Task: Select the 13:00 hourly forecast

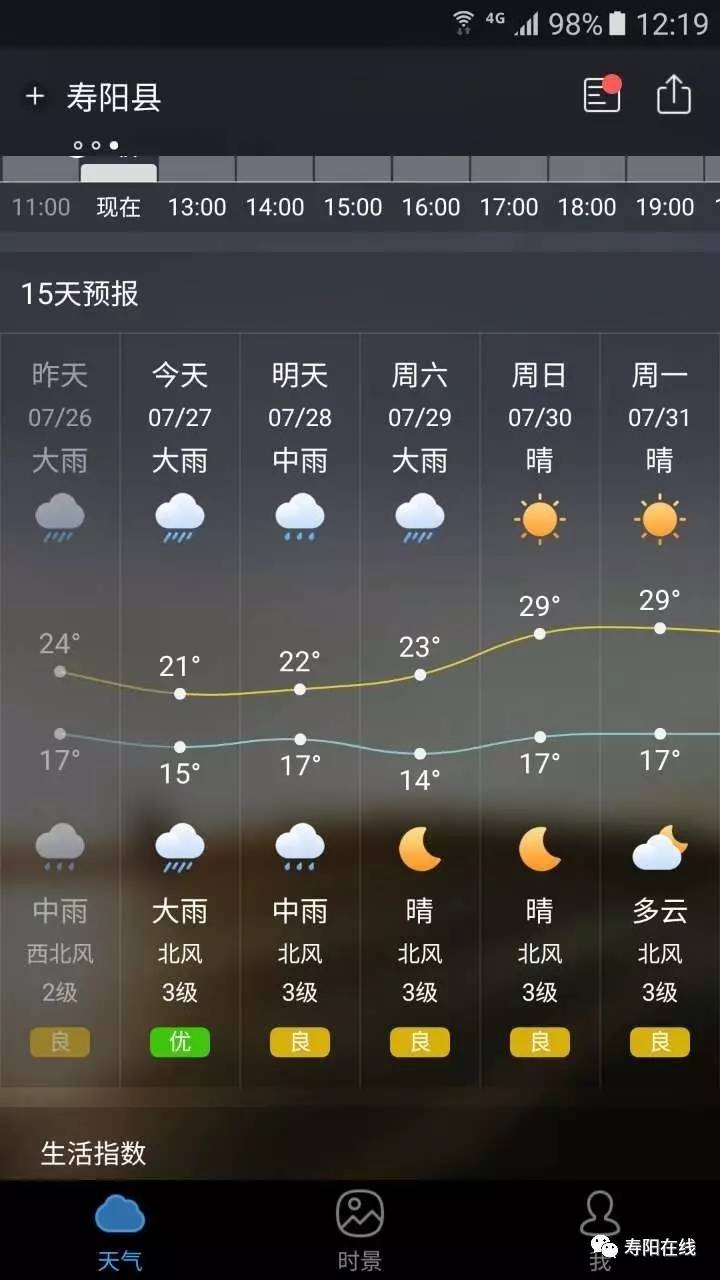Action: click(195, 206)
